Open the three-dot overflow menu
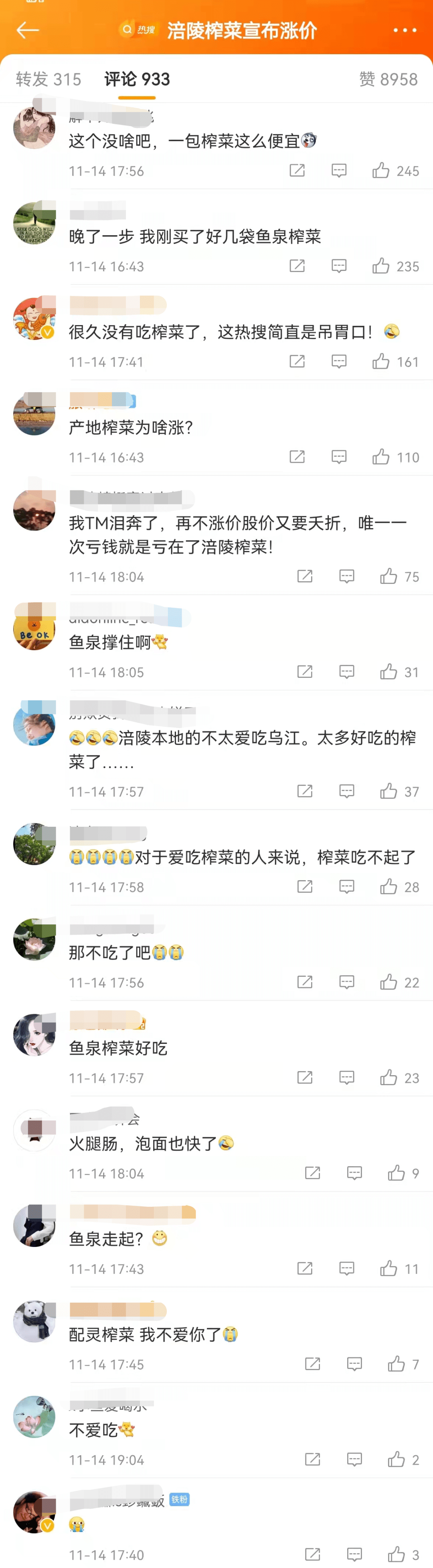 405,30
